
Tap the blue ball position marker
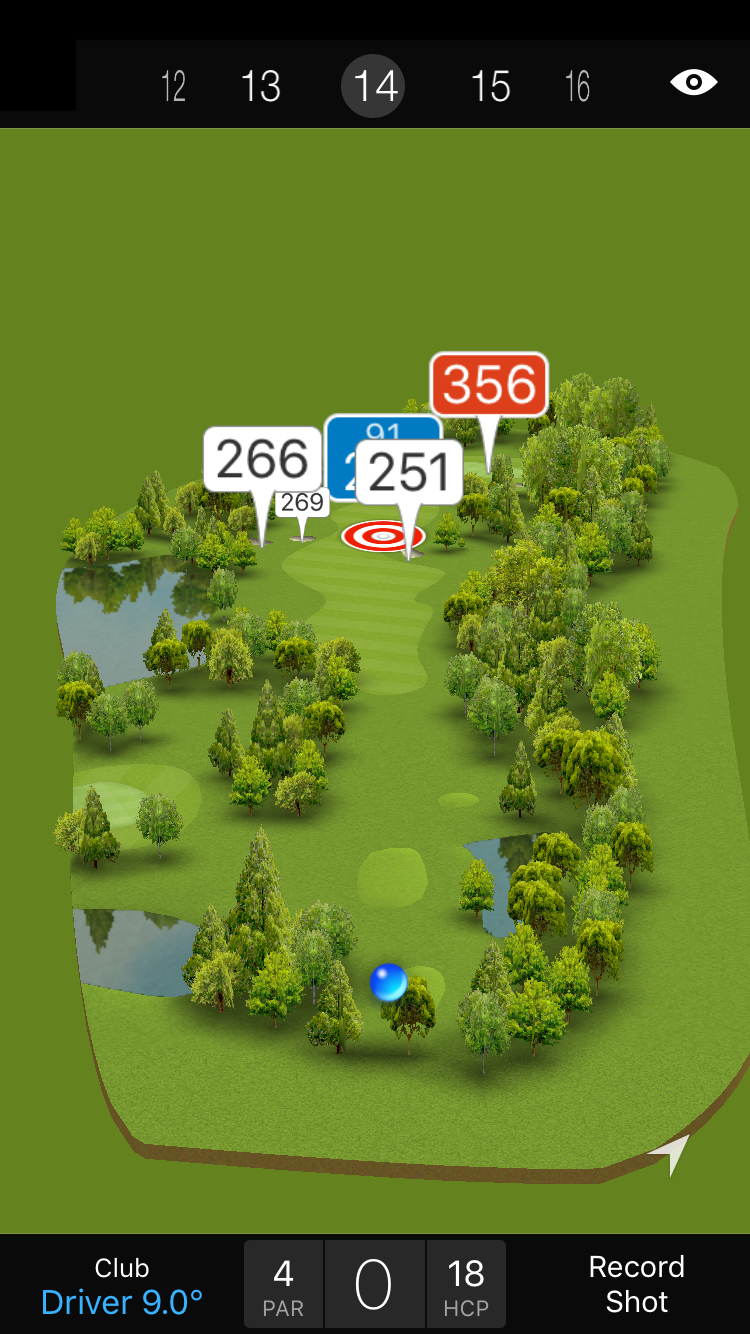tap(388, 982)
